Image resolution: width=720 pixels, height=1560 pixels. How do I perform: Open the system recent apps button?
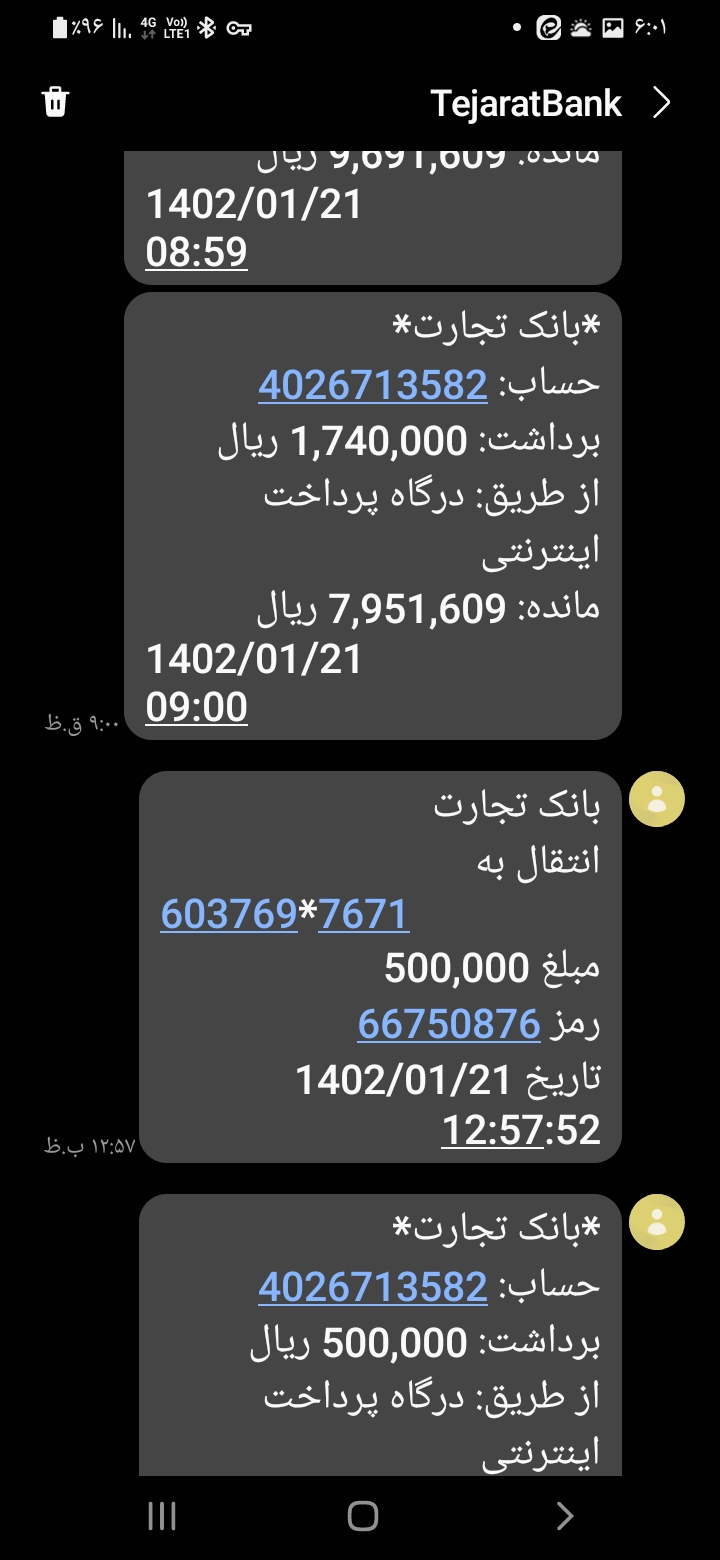point(162,1516)
